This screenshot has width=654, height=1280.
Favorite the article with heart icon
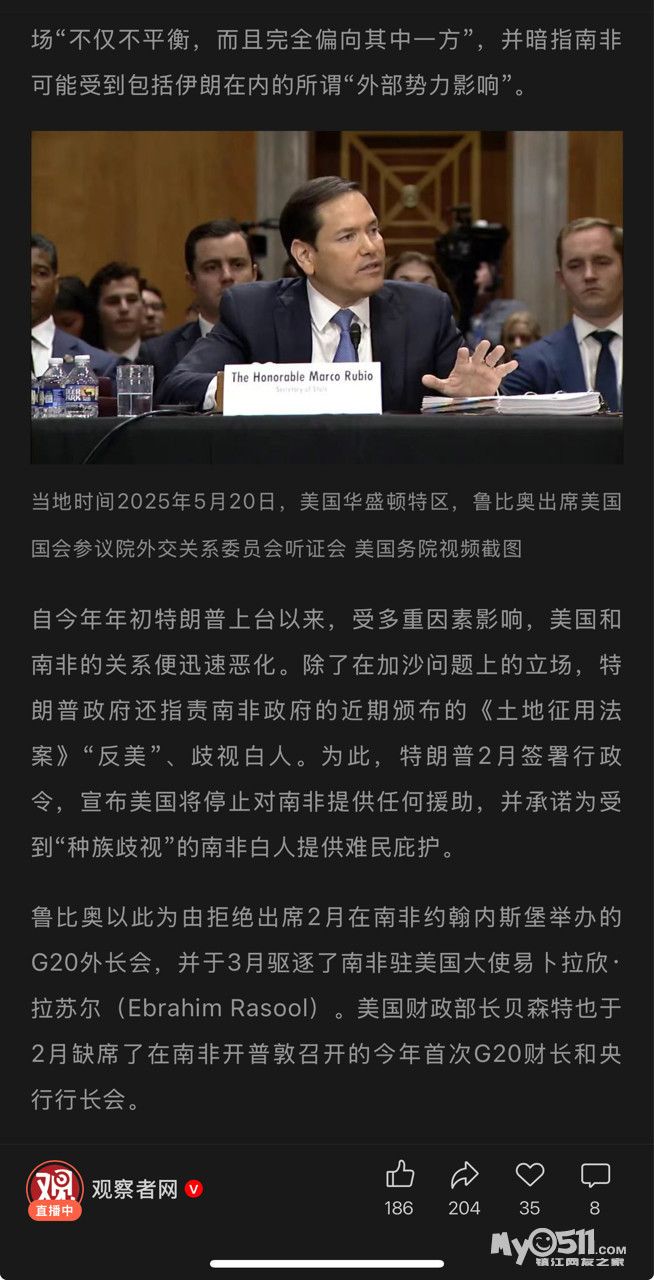coord(529,1175)
